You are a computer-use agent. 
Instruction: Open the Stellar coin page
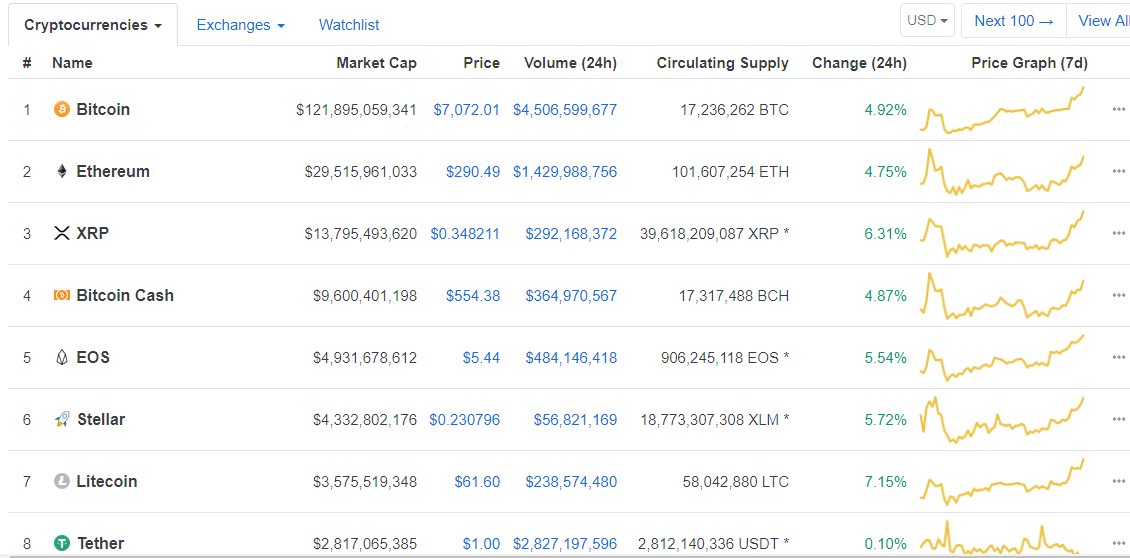click(101, 419)
